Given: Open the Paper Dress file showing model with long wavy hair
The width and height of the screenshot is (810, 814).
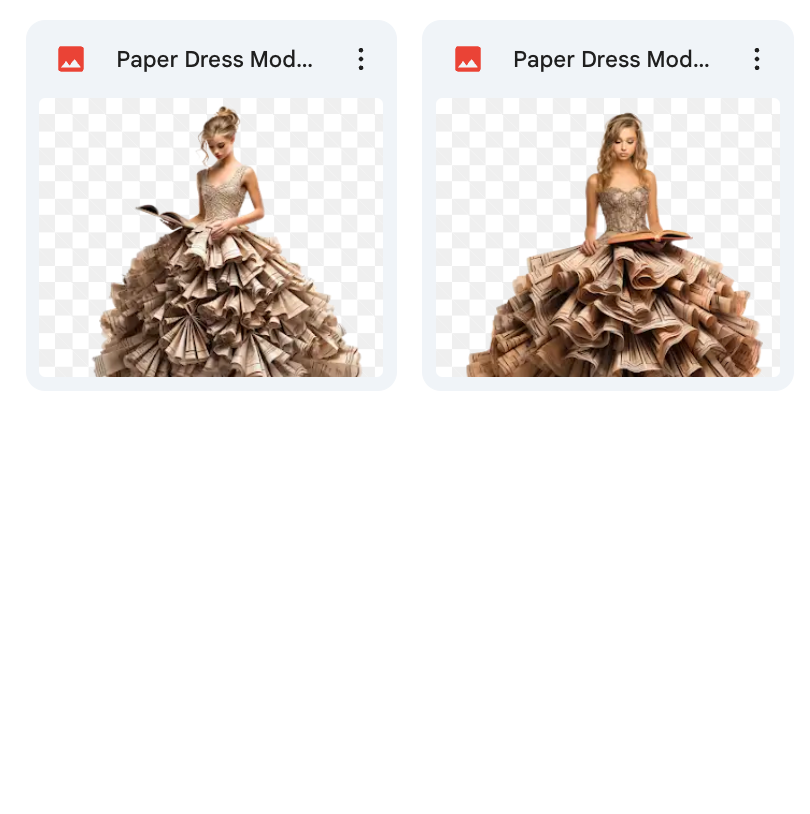Looking at the screenshot, I should click(x=608, y=237).
